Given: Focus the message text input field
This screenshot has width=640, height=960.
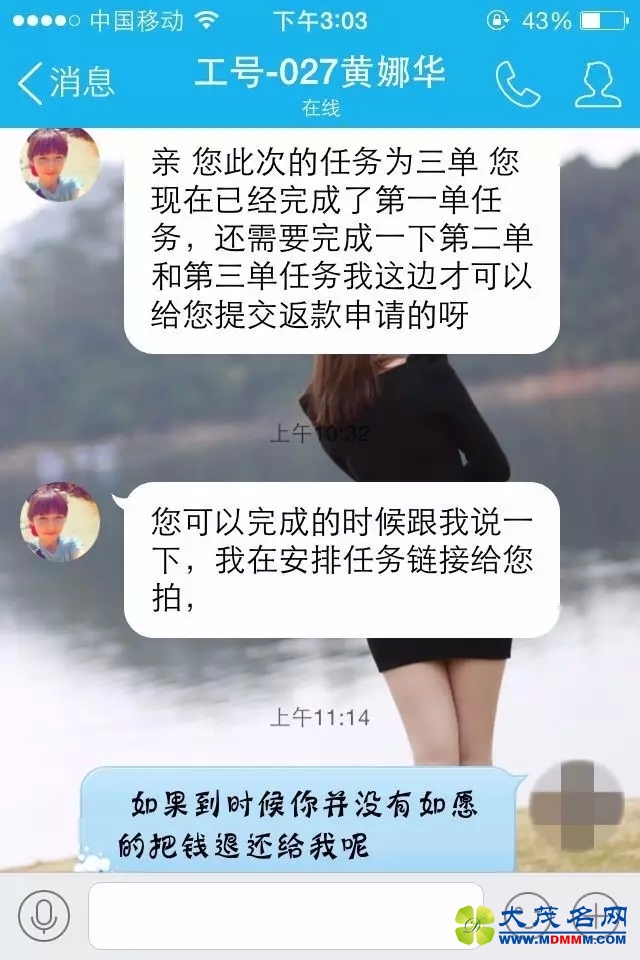Looking at the screenshot, I should click(285, 916).
